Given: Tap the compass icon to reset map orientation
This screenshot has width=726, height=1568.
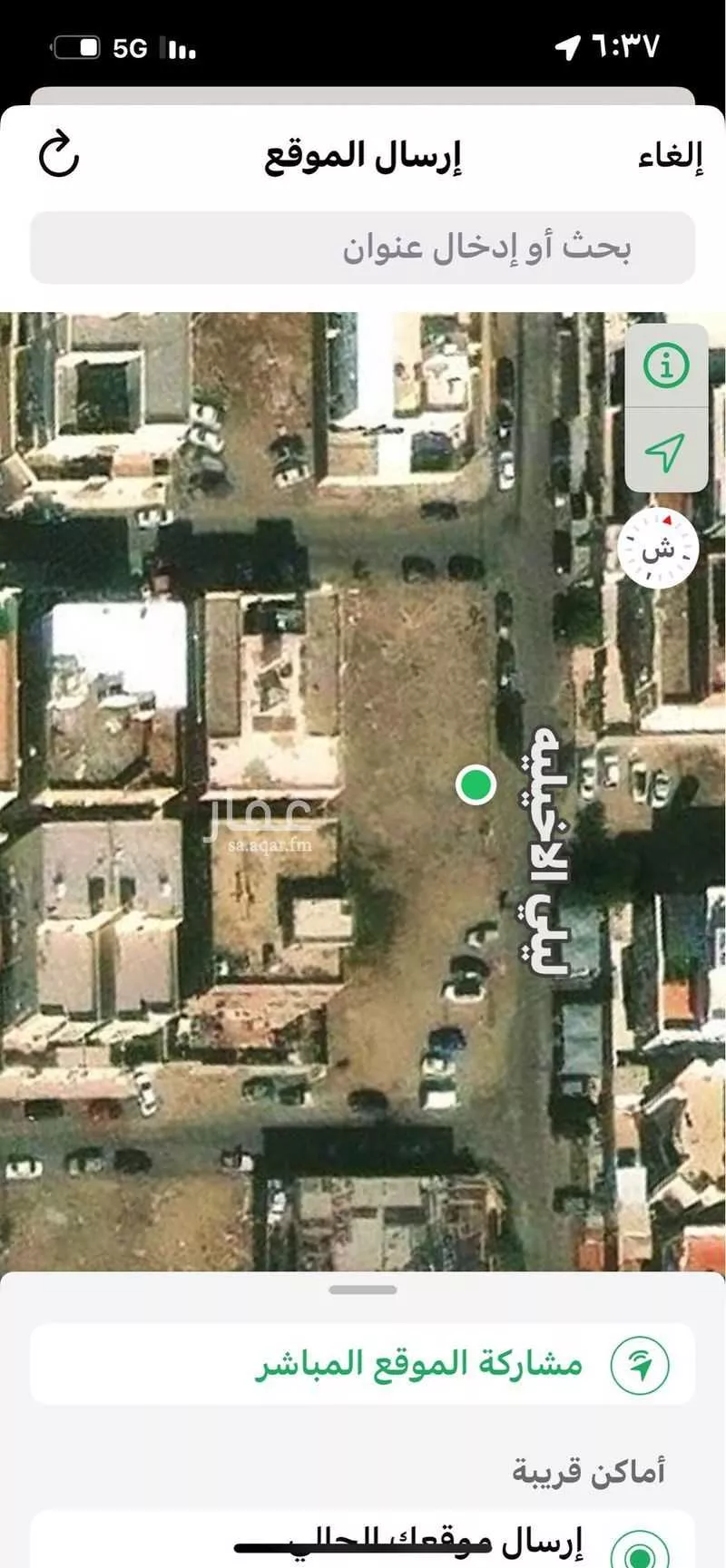Looking at the screenshot, I should 660,550.
